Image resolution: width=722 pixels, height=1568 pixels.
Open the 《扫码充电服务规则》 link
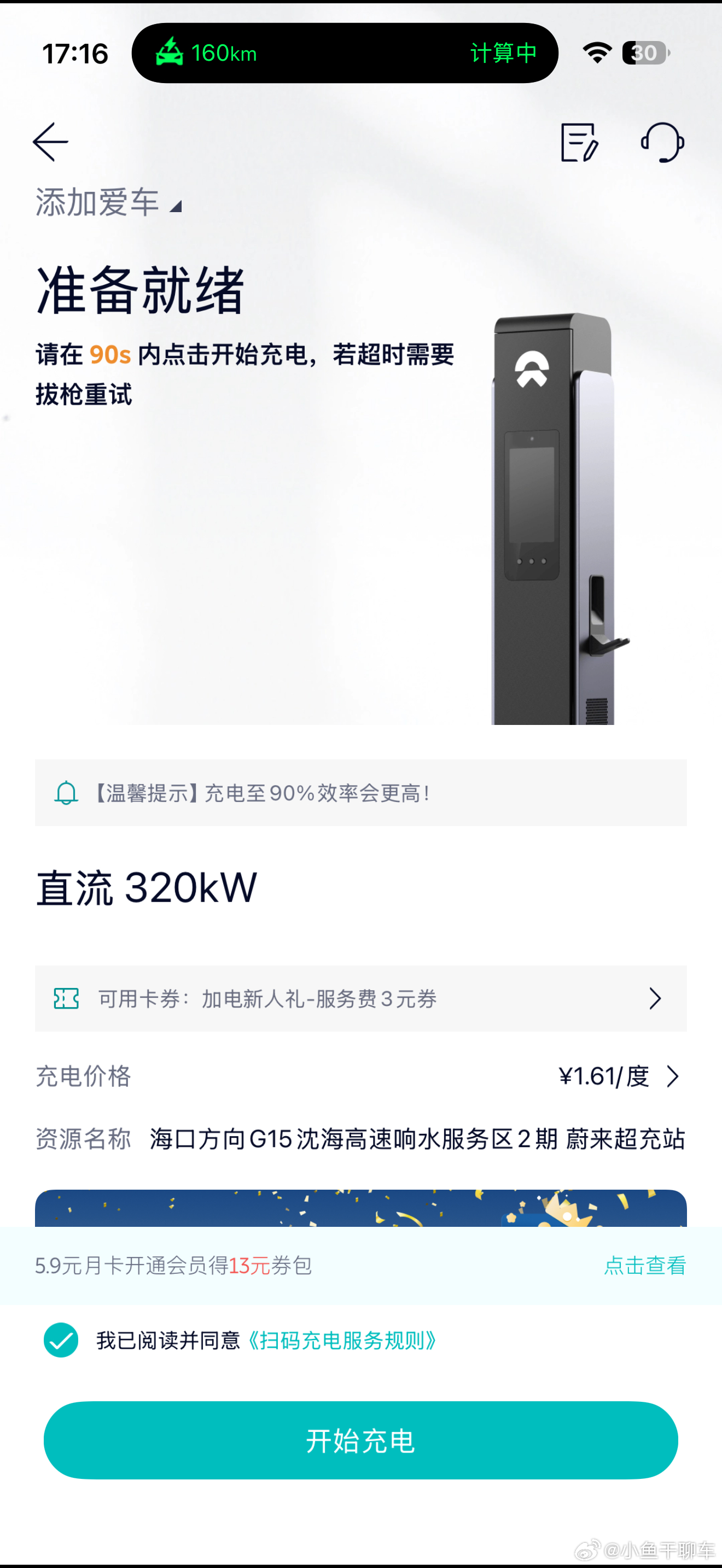tap(344, 1341)
